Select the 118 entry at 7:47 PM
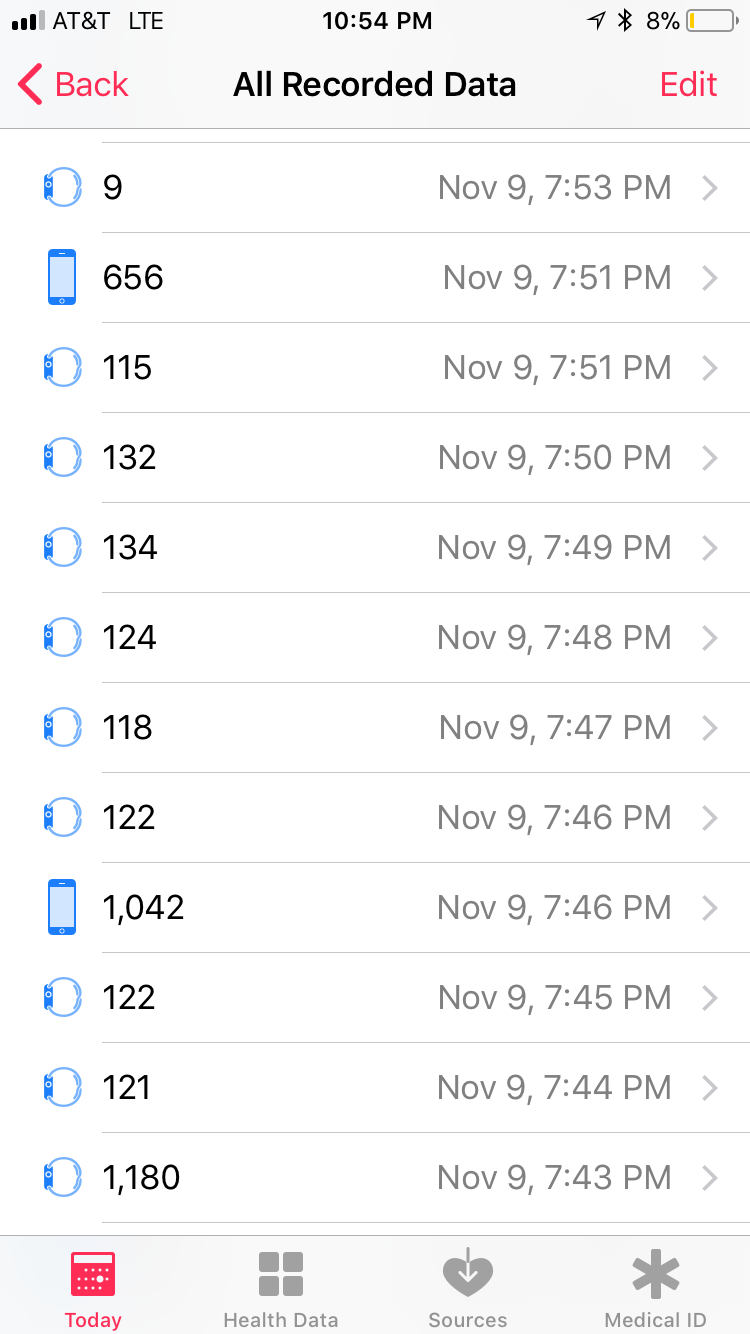 pos(375,728)
